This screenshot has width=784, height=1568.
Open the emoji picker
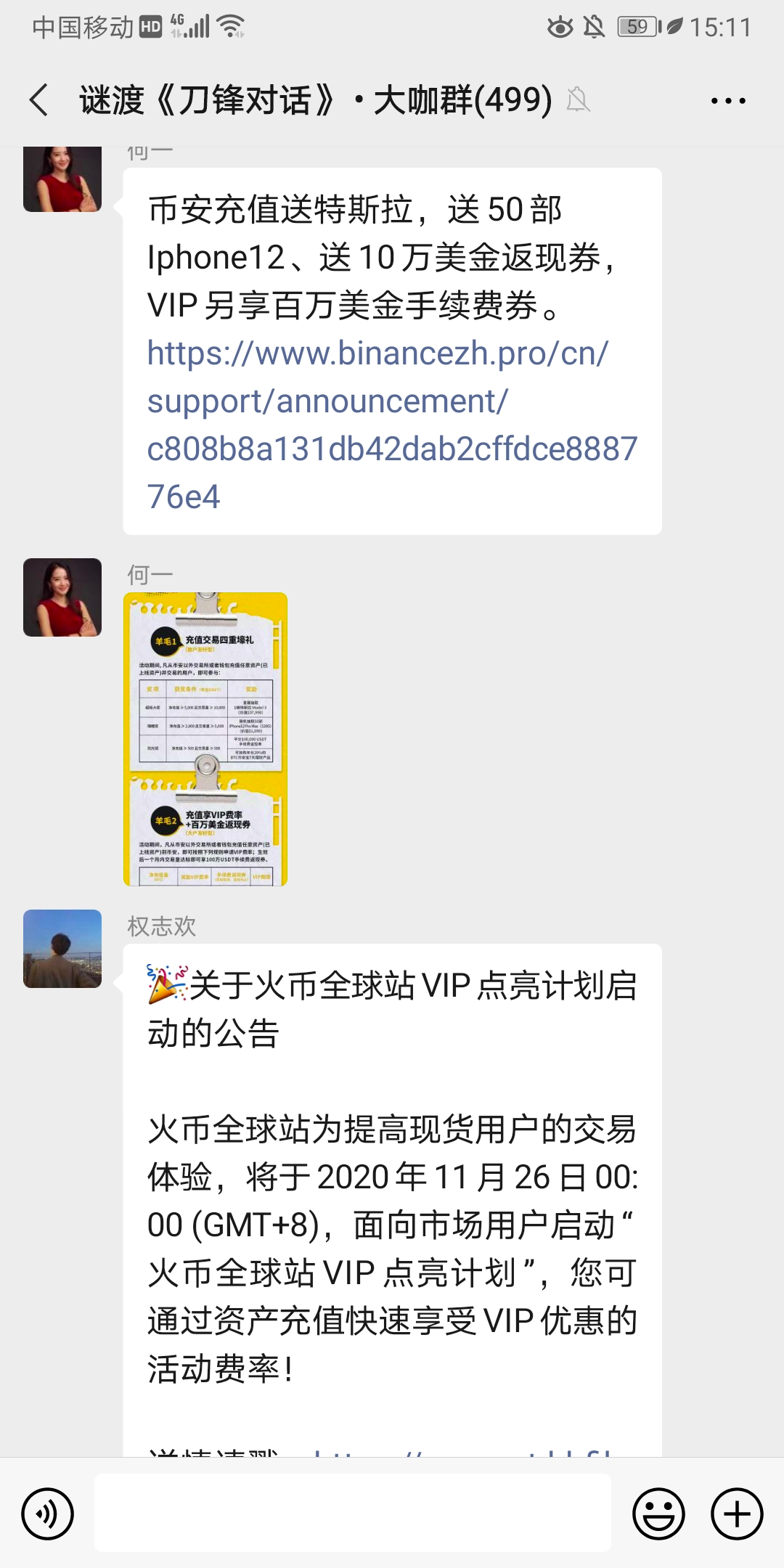point(658,1514)
